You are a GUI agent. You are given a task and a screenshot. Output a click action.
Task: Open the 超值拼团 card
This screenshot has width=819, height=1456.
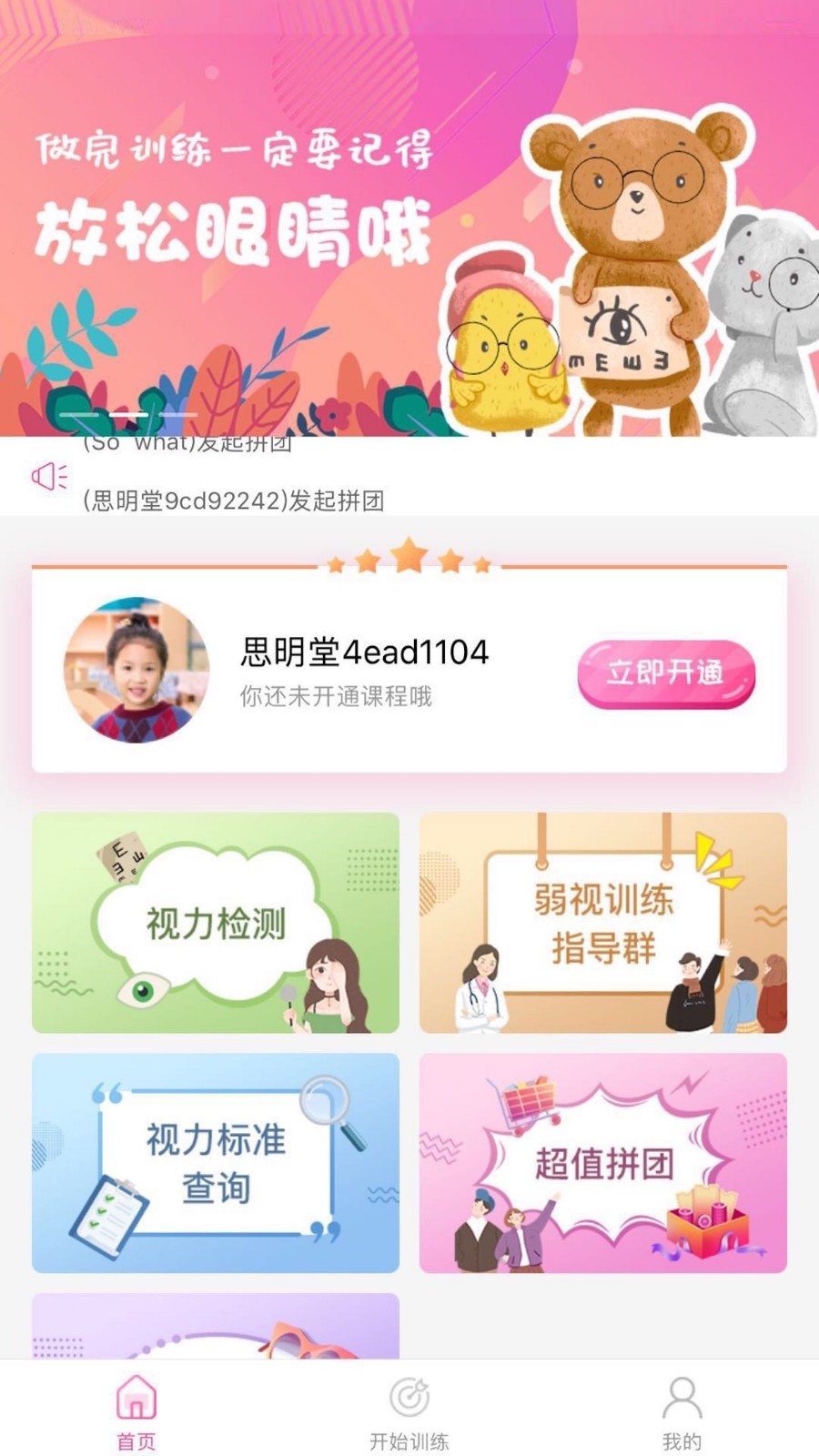tap(602, 1163)
